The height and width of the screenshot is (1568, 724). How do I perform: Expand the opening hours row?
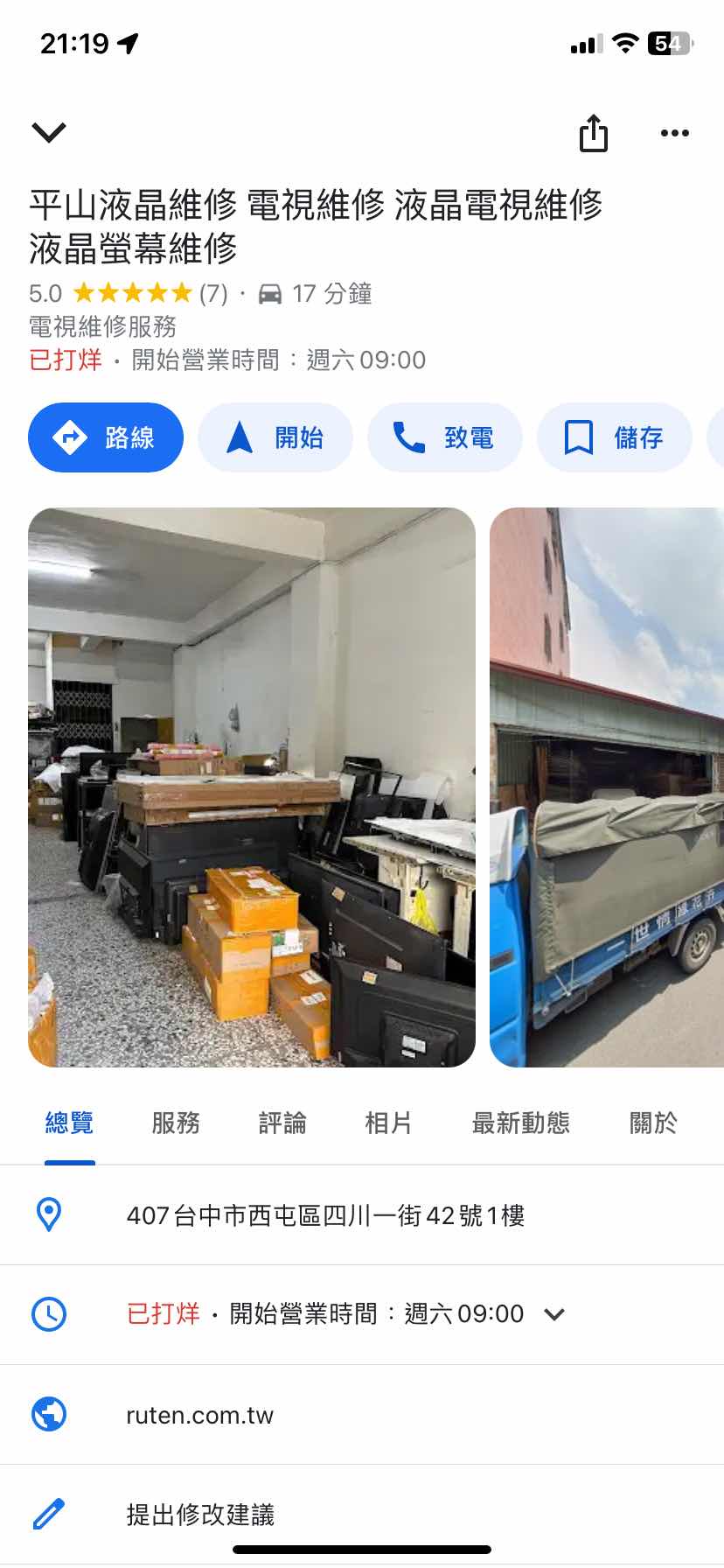554,1314
